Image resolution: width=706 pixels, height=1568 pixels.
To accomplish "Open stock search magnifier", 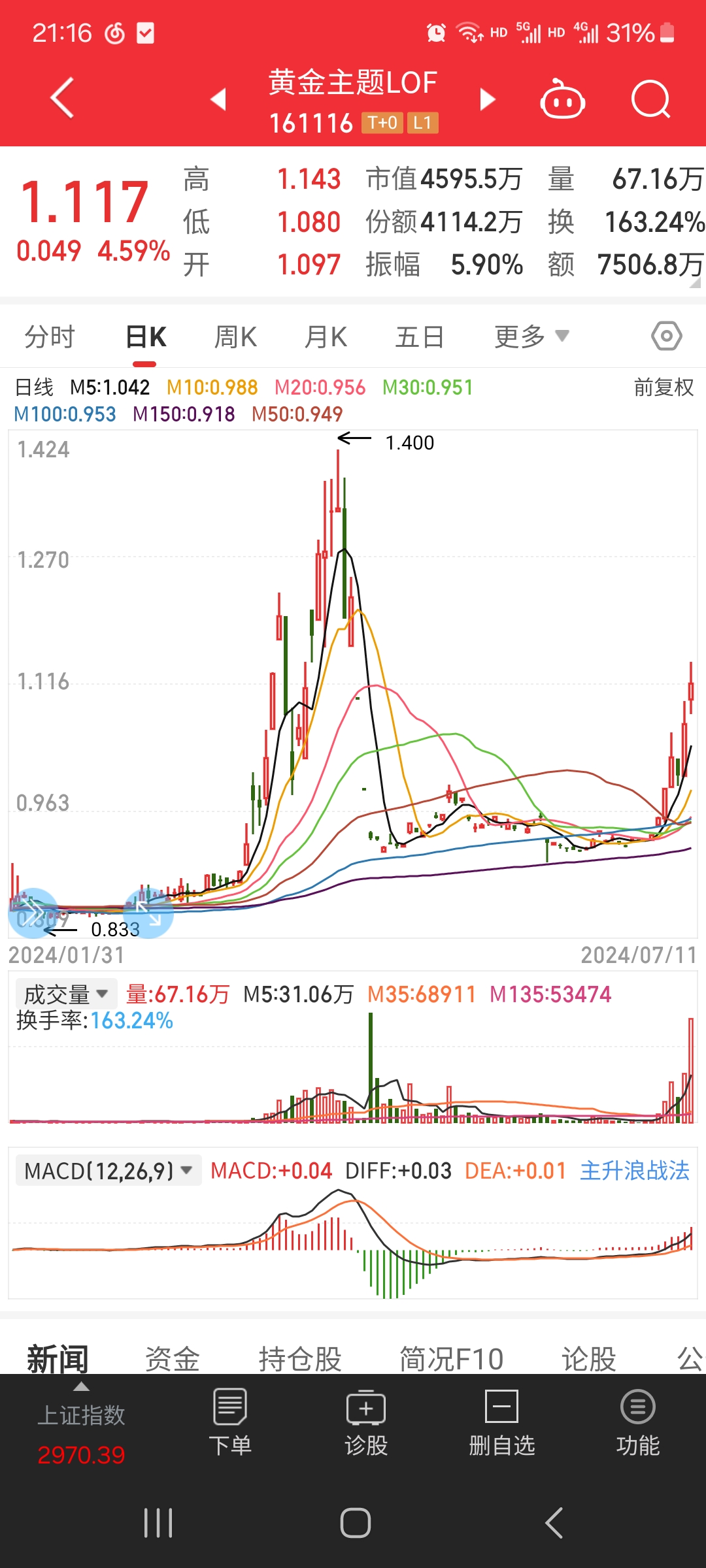I will (651, 99).
